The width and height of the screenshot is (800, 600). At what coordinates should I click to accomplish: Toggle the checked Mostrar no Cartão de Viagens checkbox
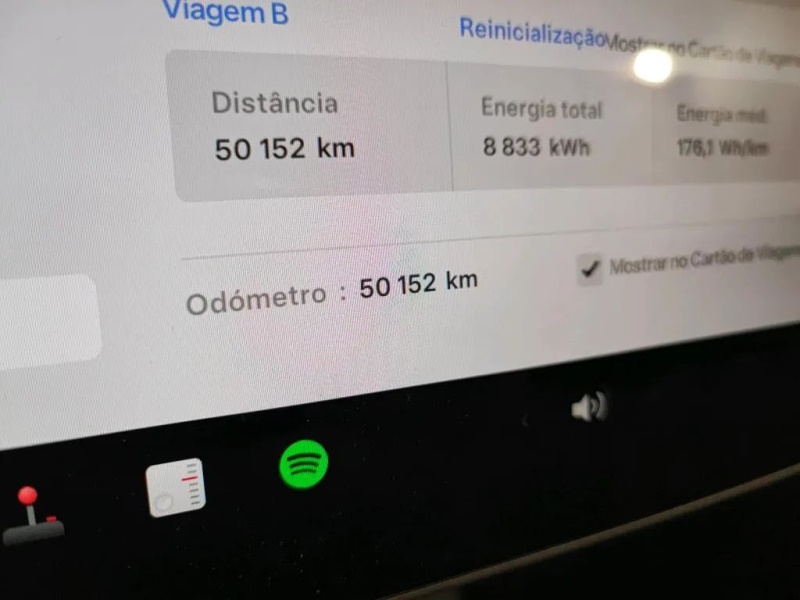[x=591, y=268]
